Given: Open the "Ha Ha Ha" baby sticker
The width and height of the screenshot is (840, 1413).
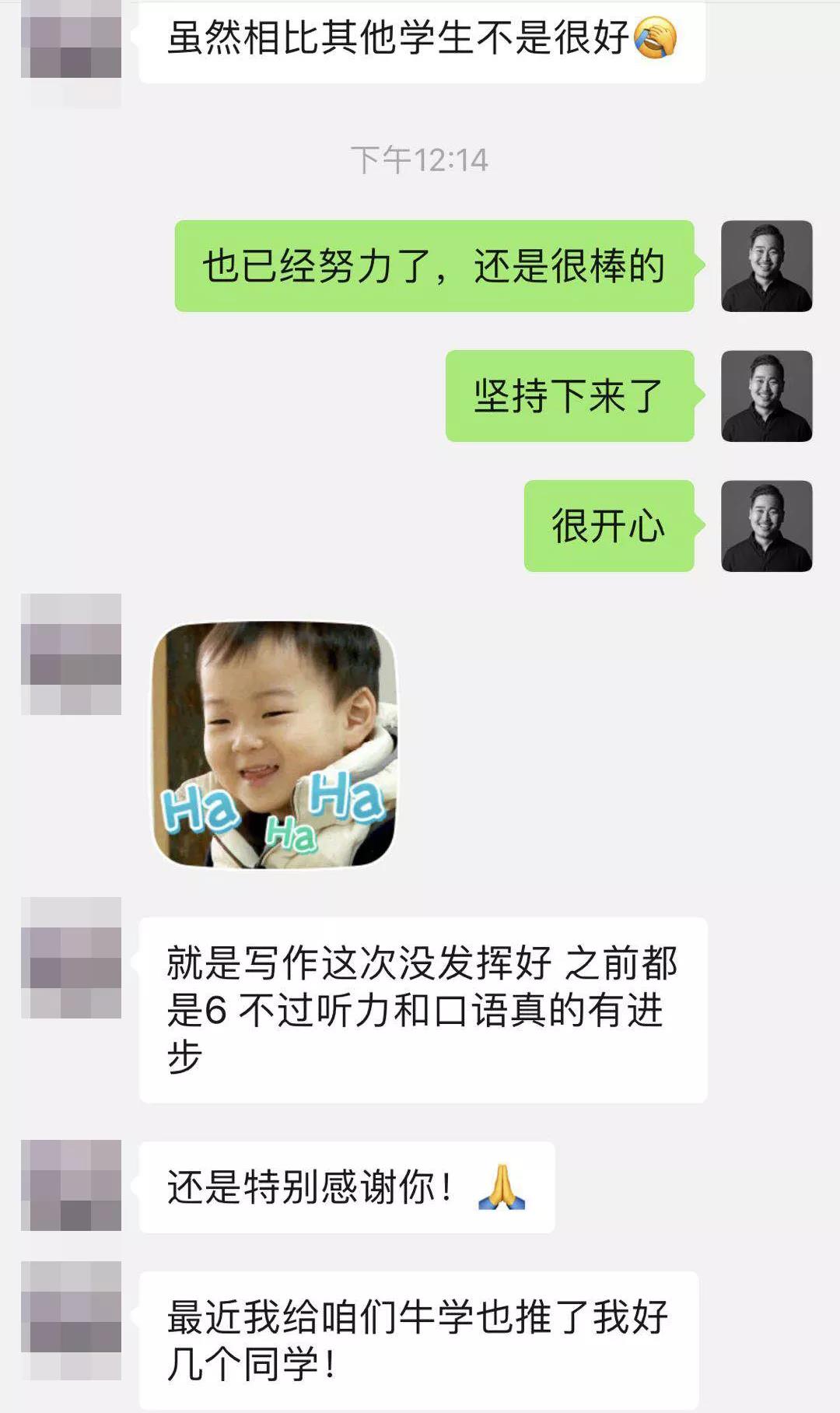Looking at the screenshot, I should pyautogui.click(x=274, y=745).
